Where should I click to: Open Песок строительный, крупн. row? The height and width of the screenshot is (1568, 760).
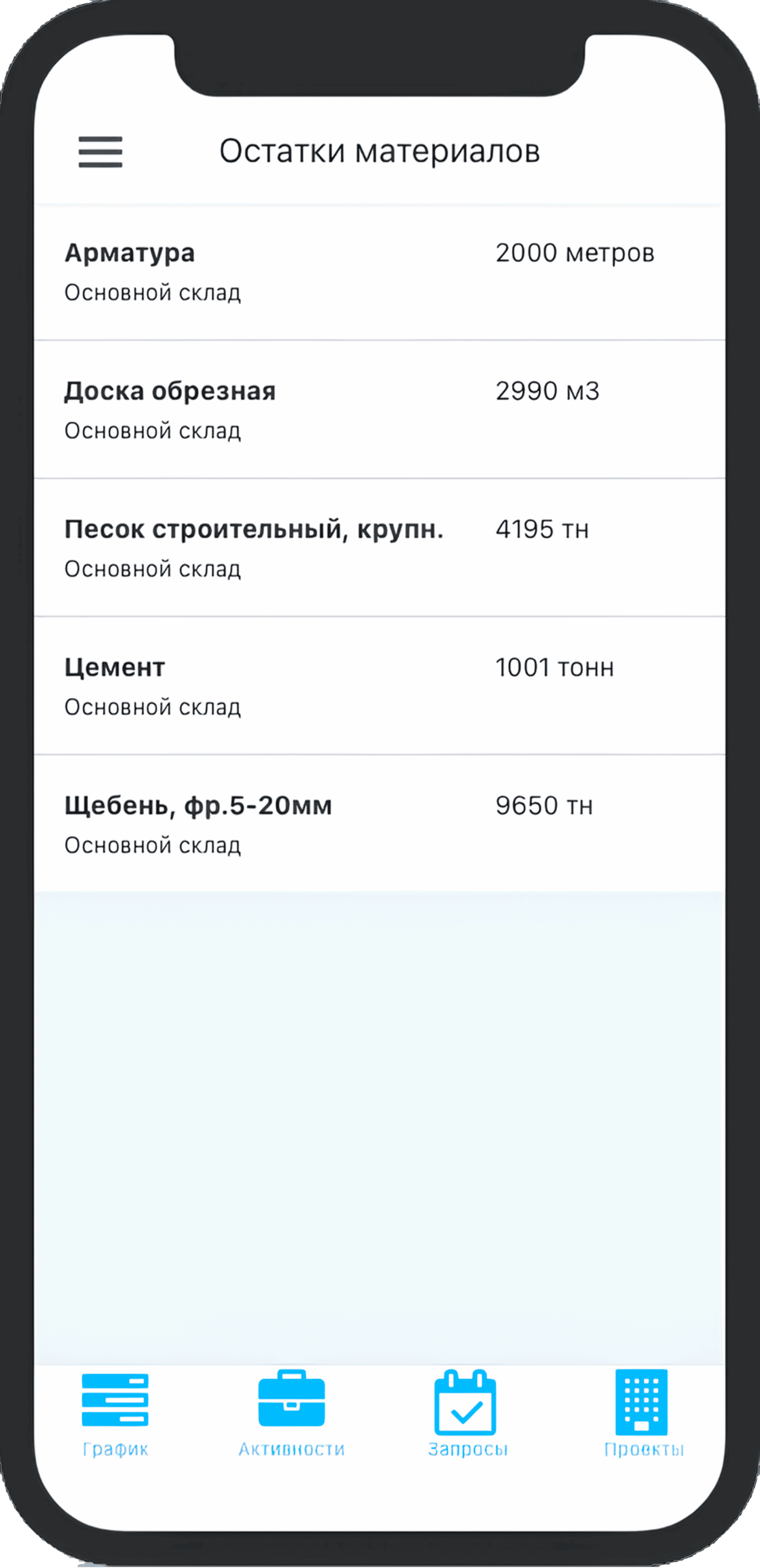coord(380,548)
